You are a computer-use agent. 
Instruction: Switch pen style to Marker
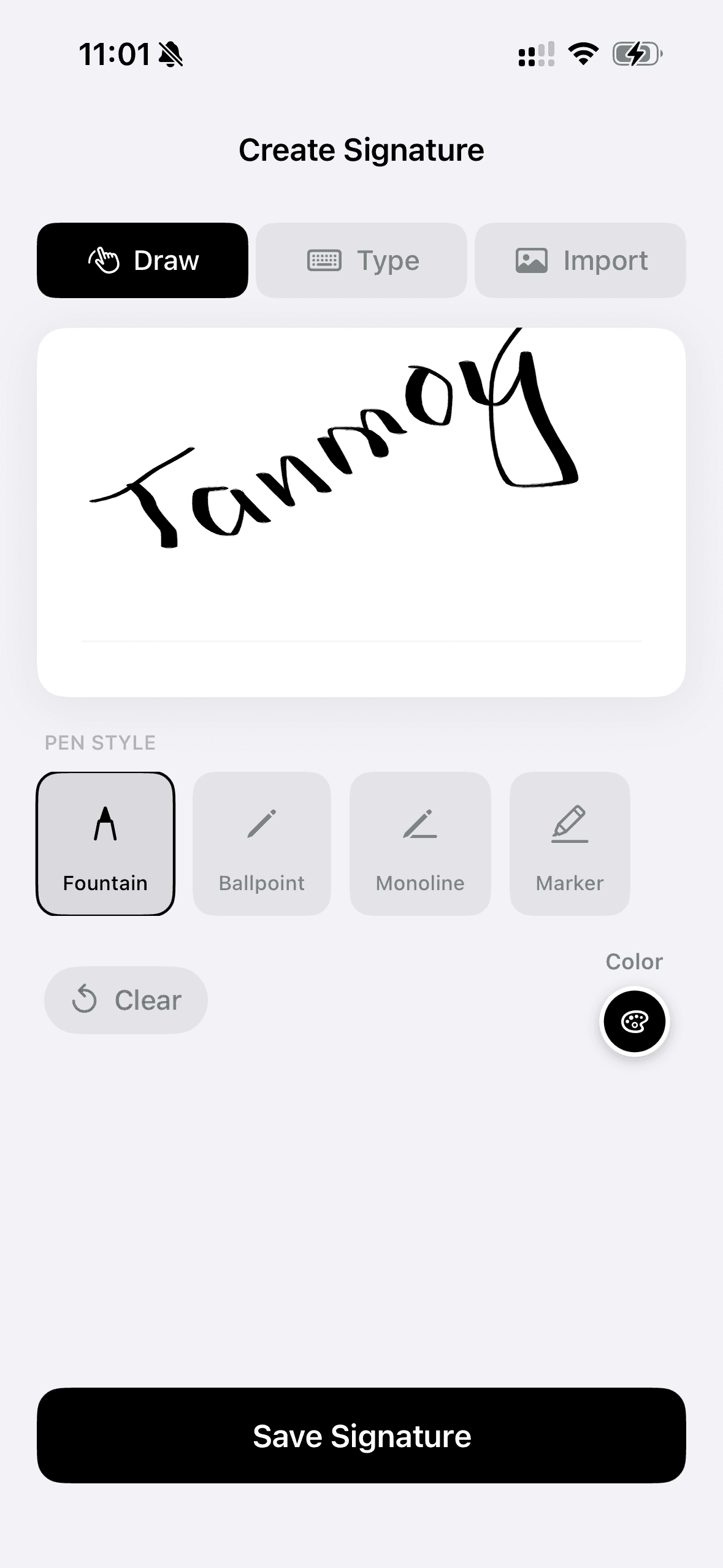click(569, 844)
